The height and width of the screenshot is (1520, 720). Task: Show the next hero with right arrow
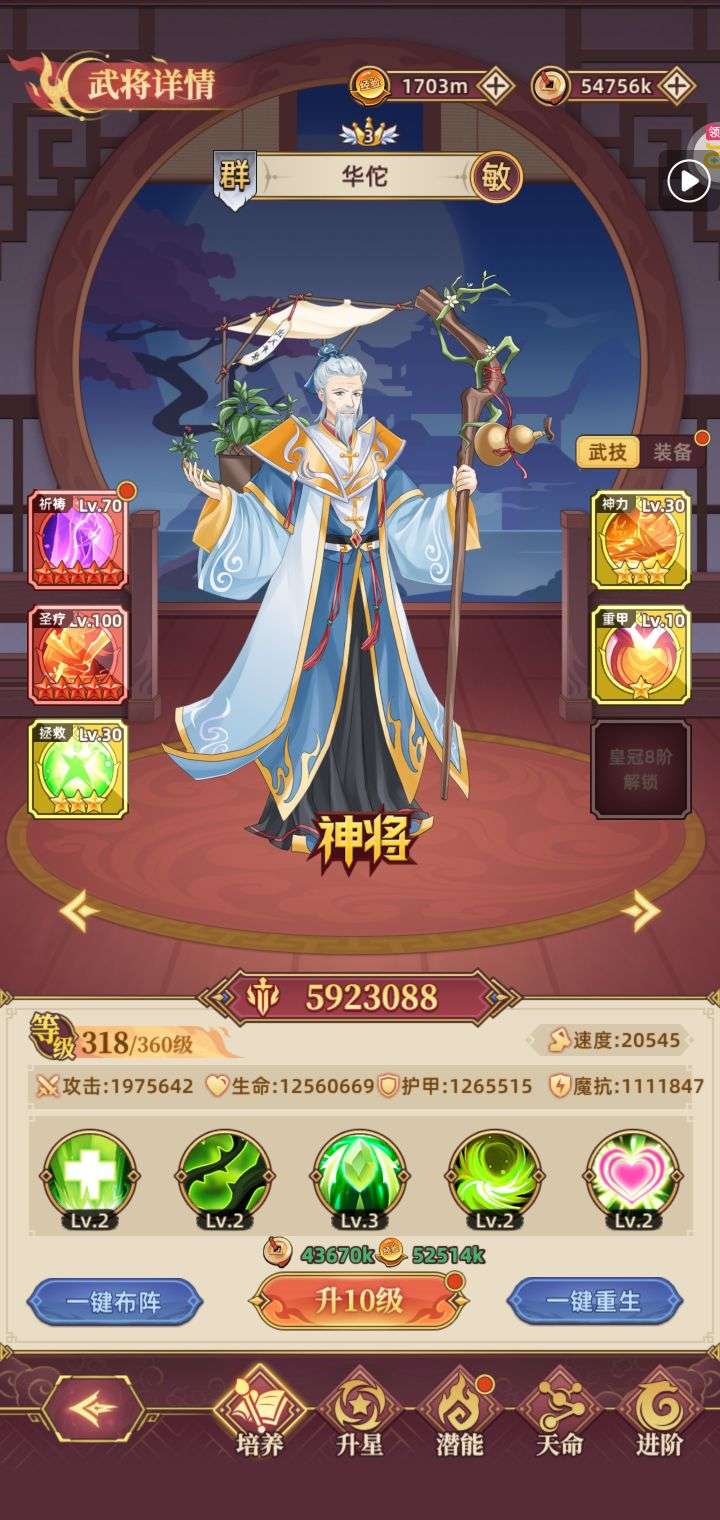pos(640,910)
